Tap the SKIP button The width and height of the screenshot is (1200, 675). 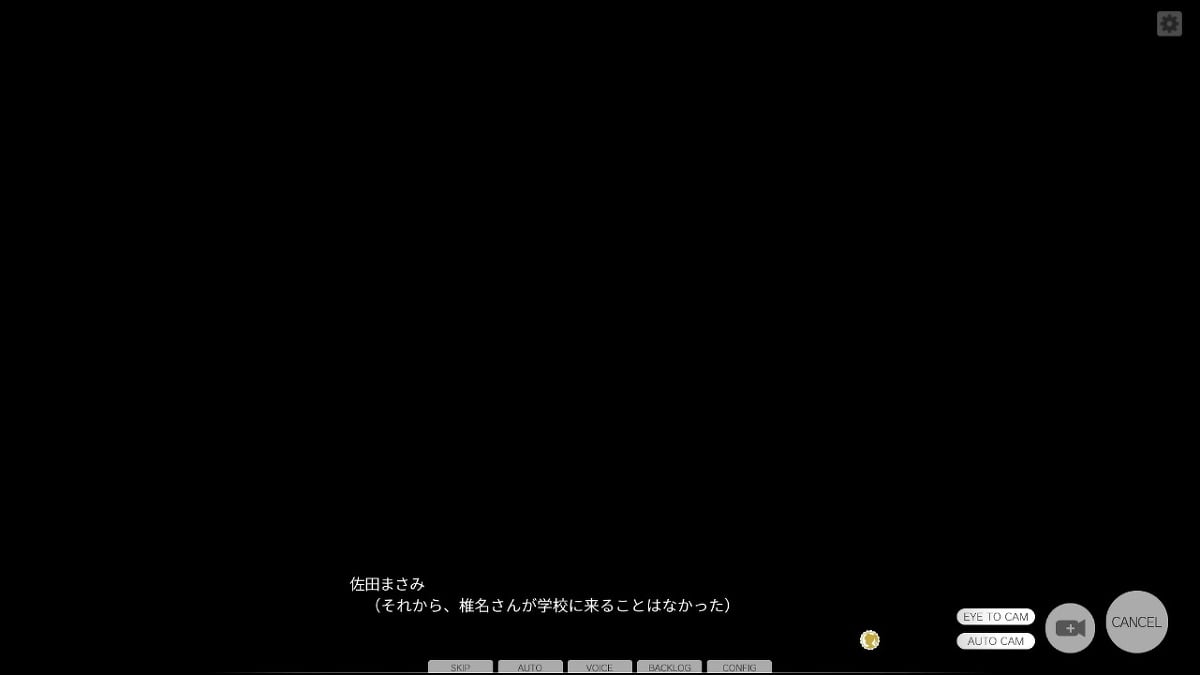pos(460,667)
